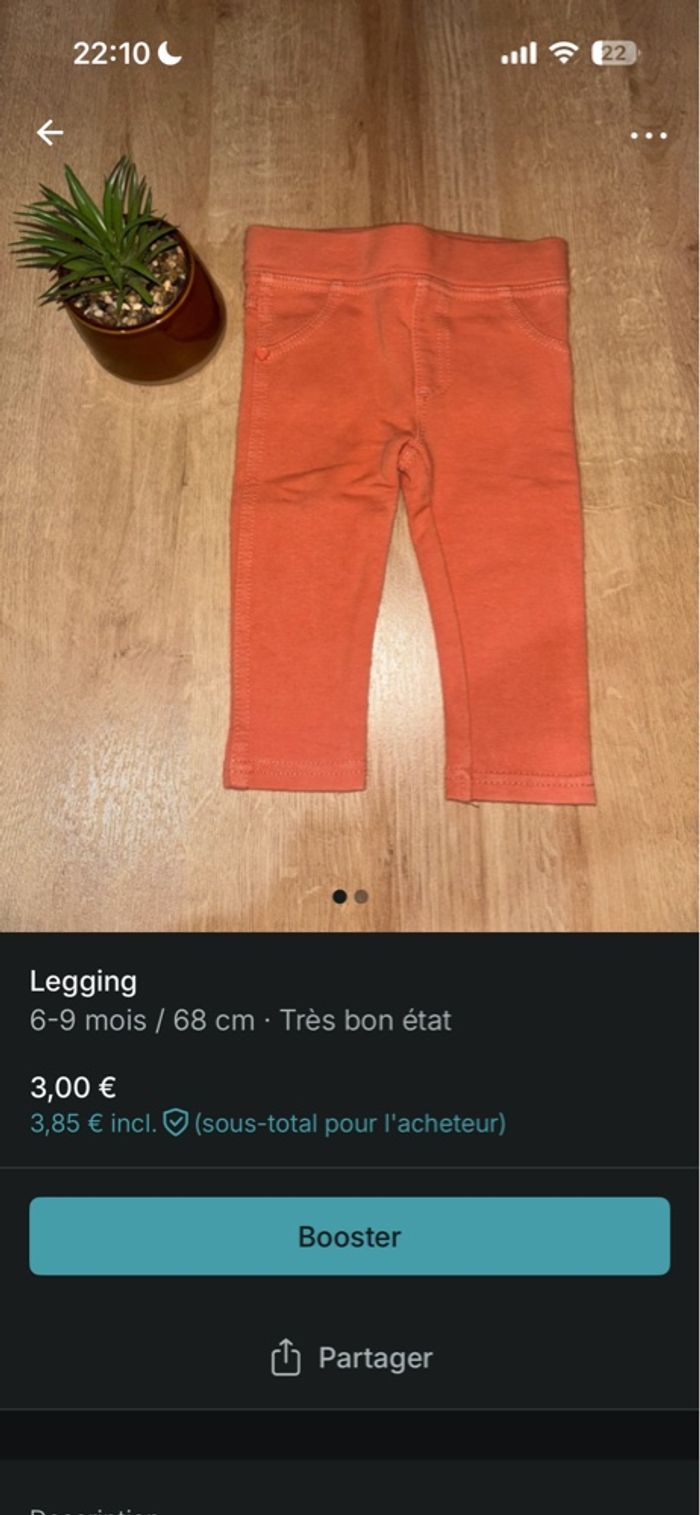This screenshot has width=700, height=1515.
Task: Tap the Booster button
Action: point(349,1236)
